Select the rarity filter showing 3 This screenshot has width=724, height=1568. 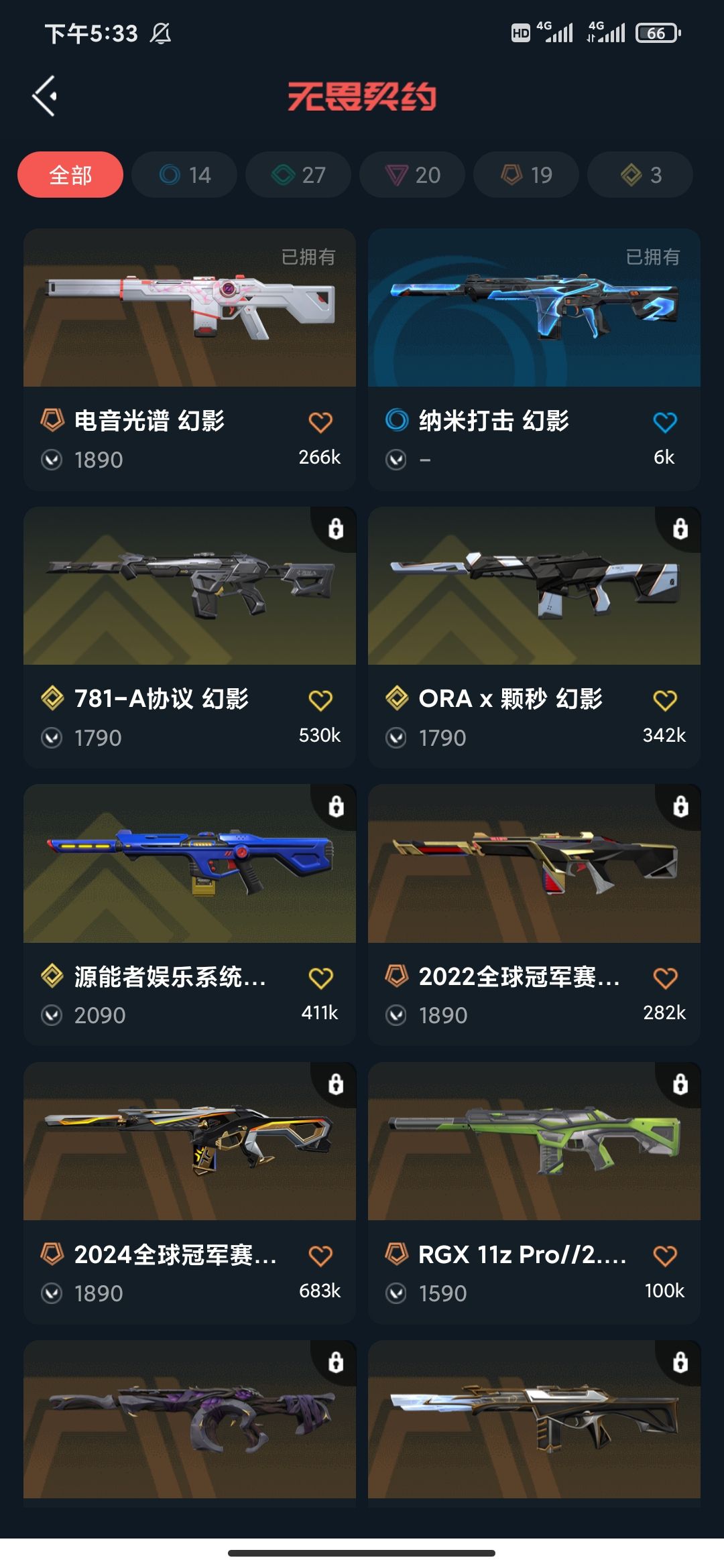[x=639, y=174]
